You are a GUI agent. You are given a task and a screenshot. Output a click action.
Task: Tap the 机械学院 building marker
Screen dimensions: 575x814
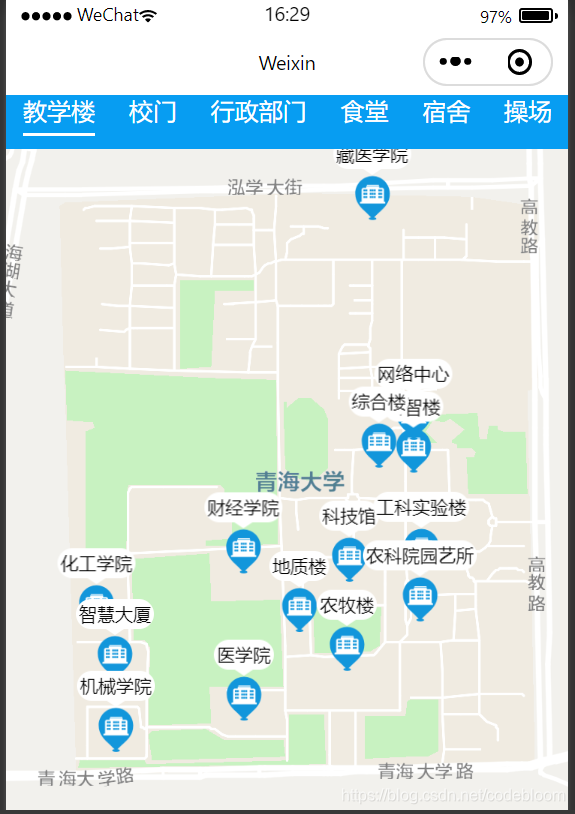tap(116, 729)
